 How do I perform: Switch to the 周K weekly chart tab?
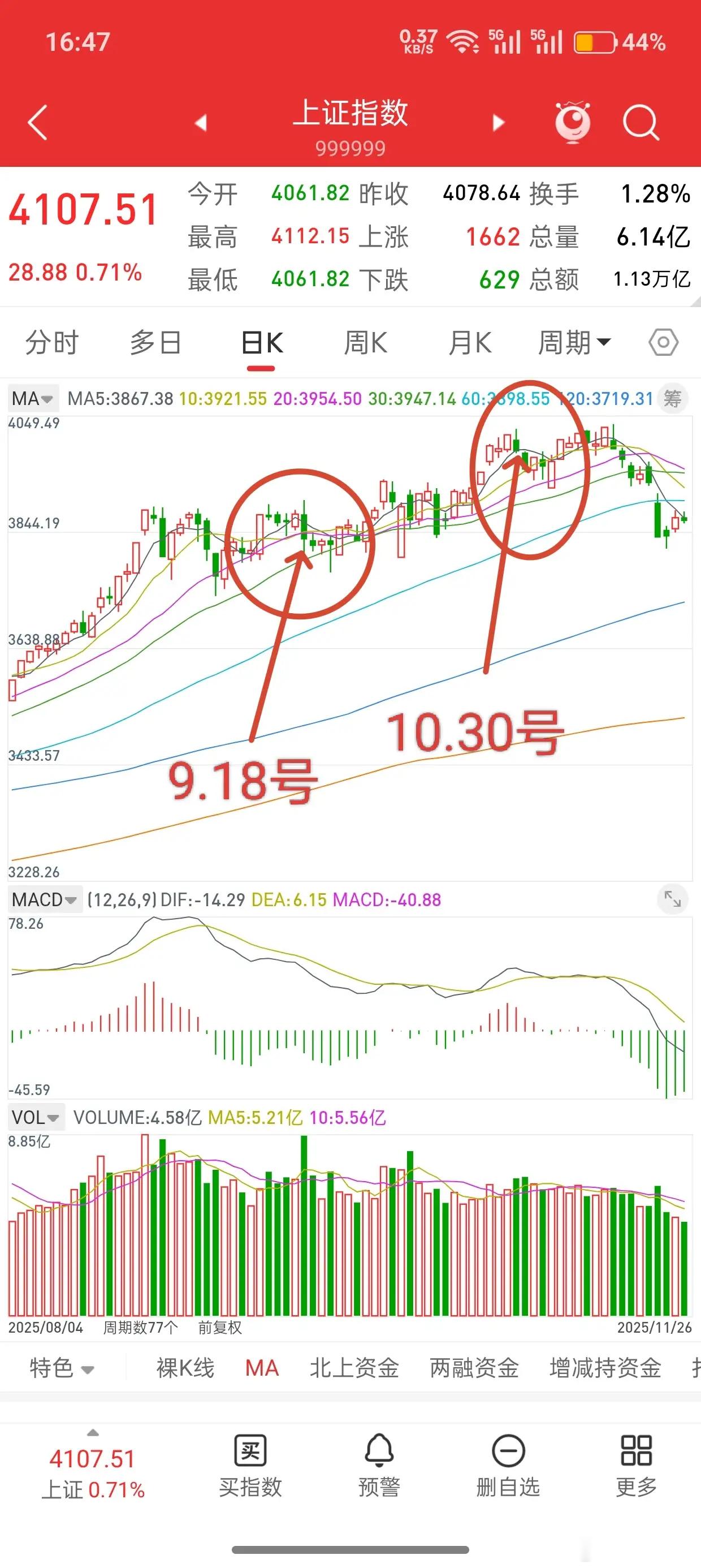(364, 342)
